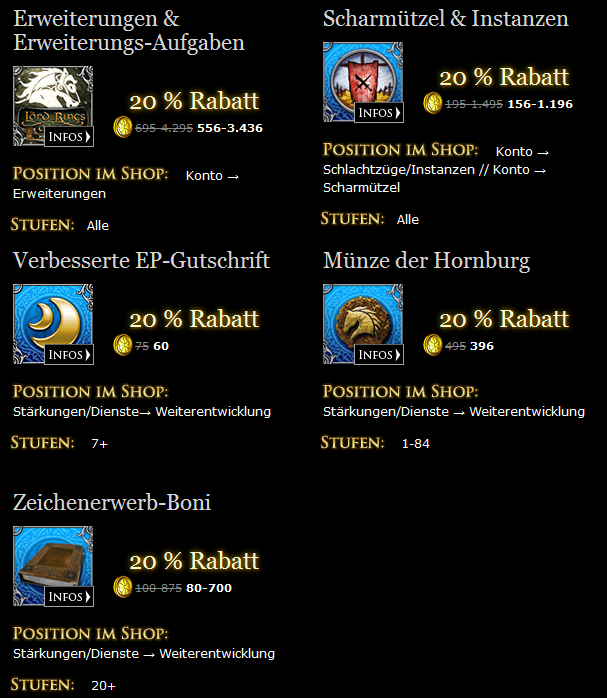Screen dimensions: 607x698
Task: Open INFOS for Scharmützel & Instanzen
Action: pos(379,112)
